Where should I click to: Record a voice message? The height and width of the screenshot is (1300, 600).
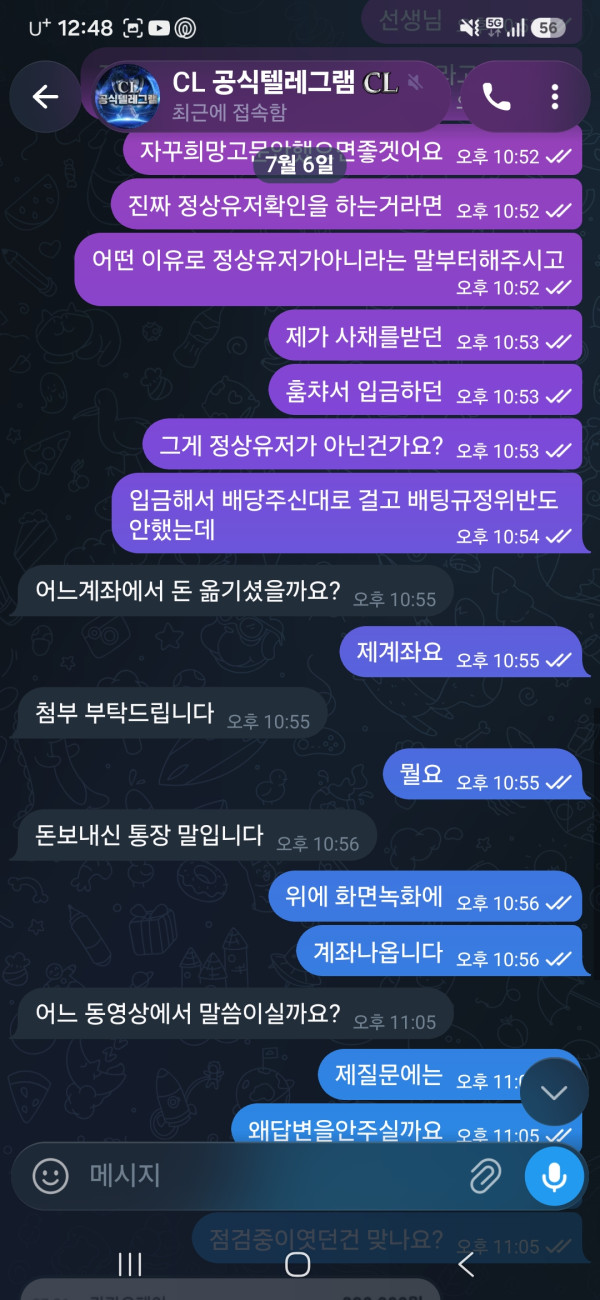[554, 1176]
